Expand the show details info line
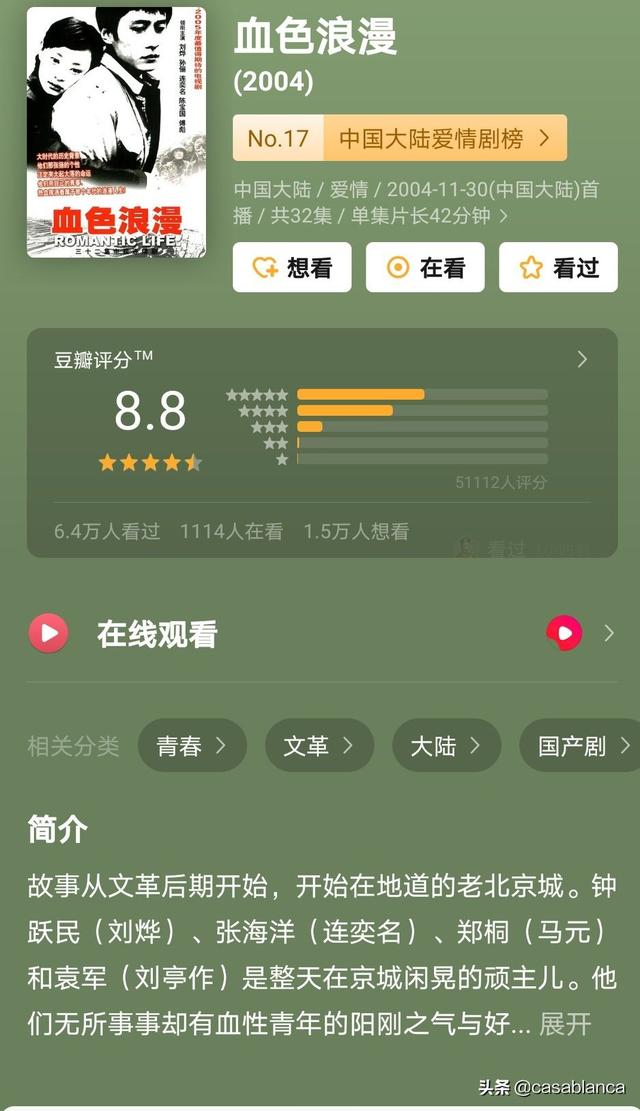 (503, 215)
